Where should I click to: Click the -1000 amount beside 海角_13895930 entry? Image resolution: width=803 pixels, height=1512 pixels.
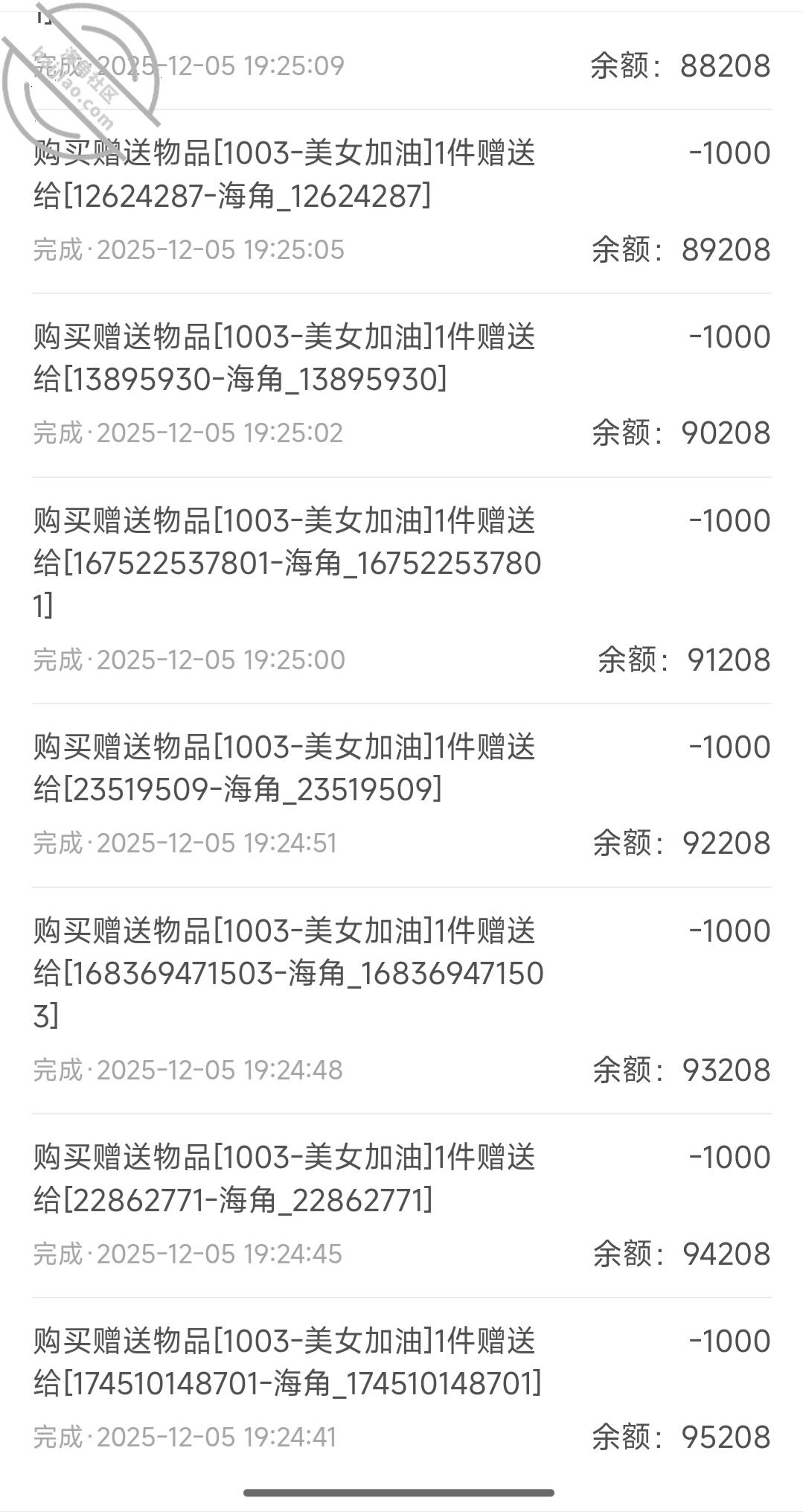point(729,336)
